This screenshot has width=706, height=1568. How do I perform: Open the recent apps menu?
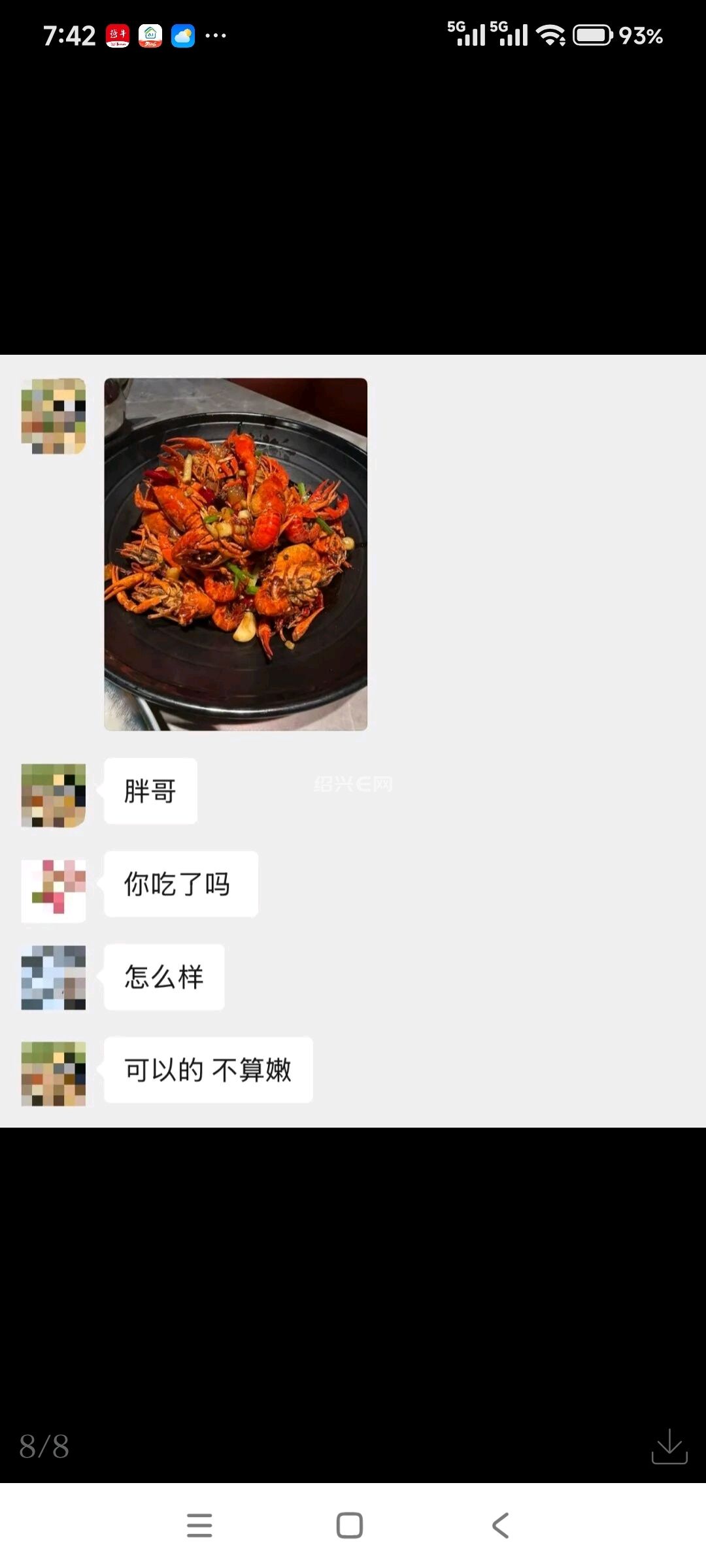click(199, 1526)
